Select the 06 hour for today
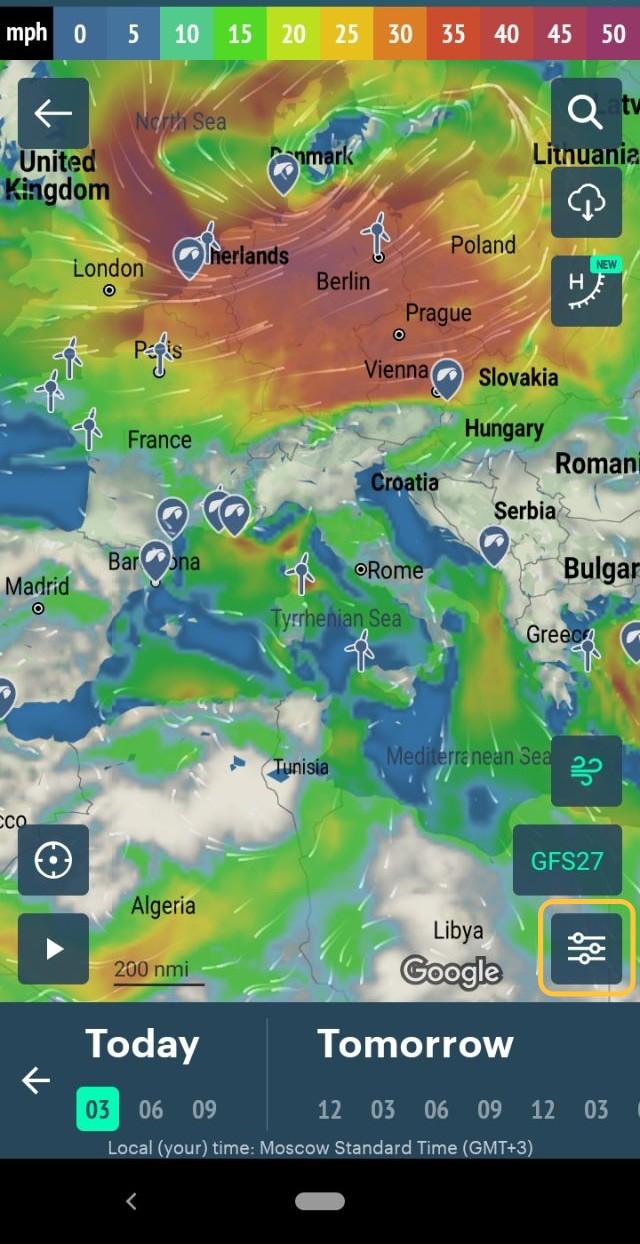 click(x=151, y=1110)
